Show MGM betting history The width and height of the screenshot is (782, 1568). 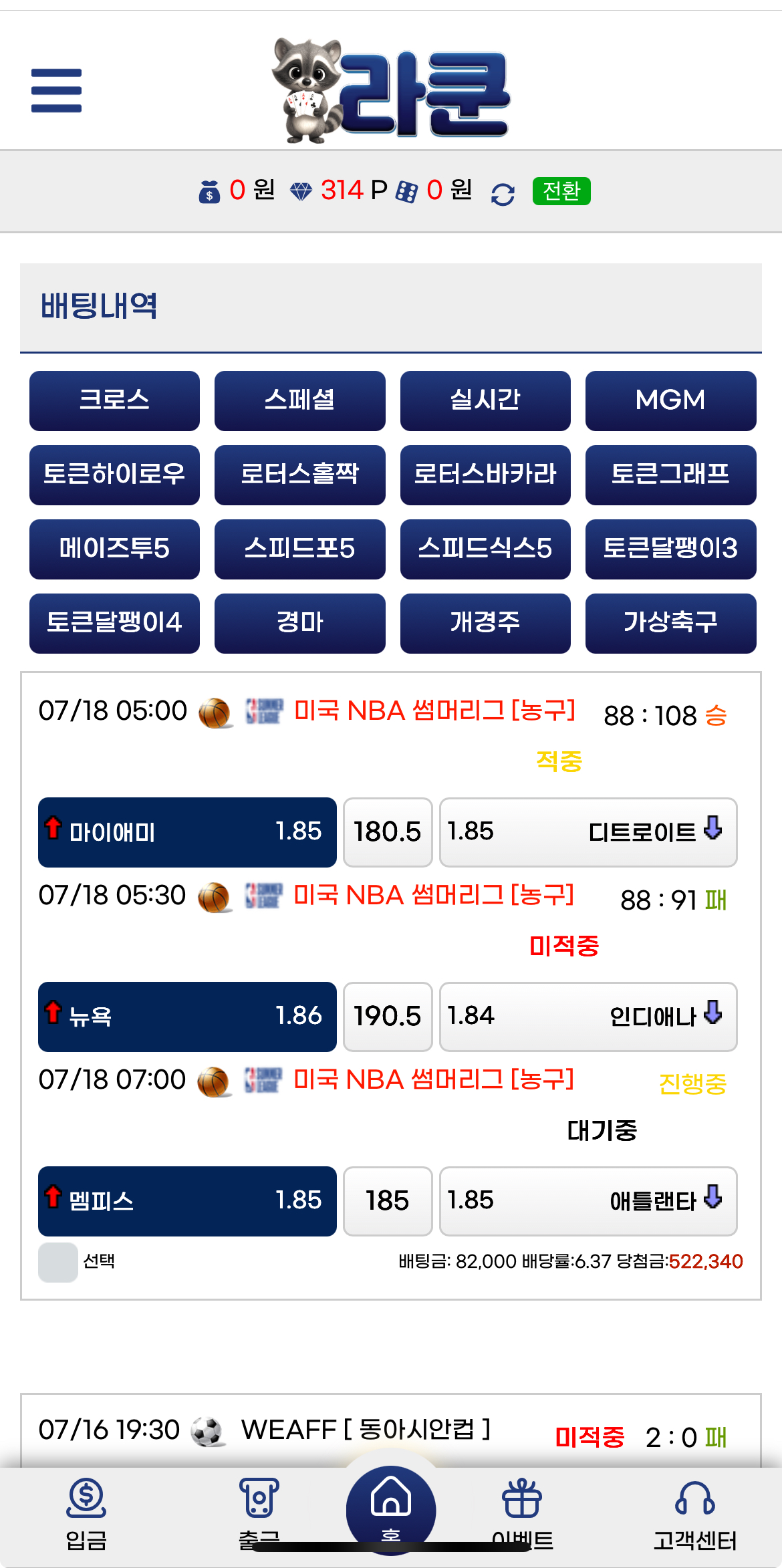(670, 401)
